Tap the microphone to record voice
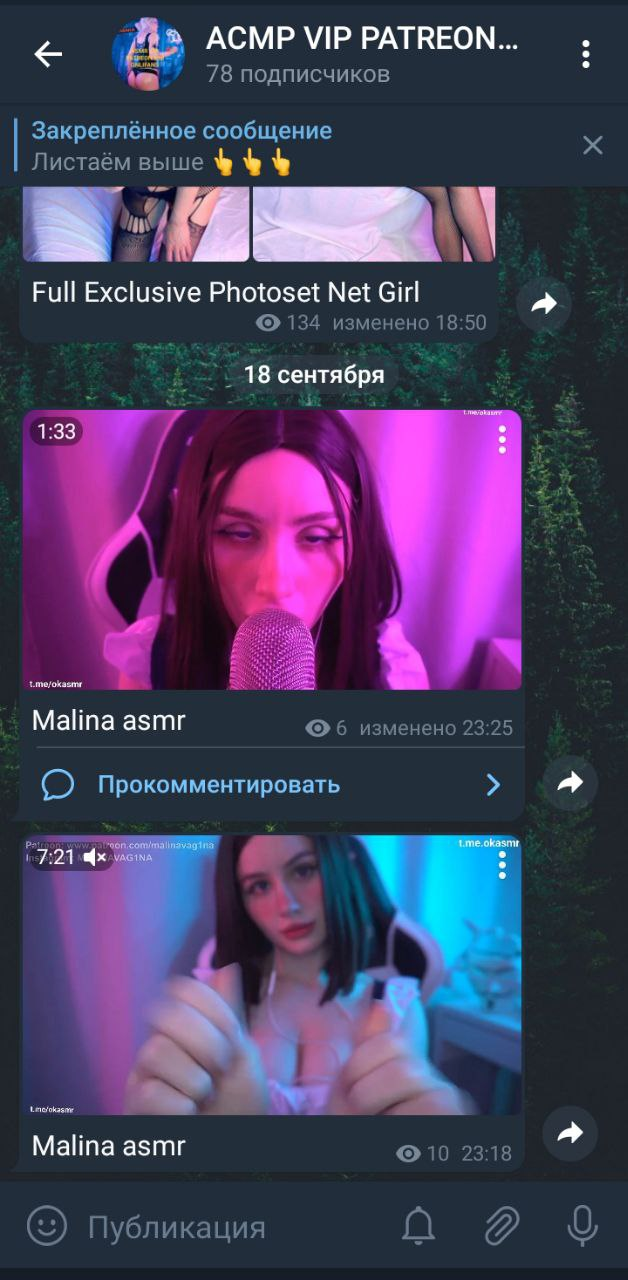 [582, 1226]
